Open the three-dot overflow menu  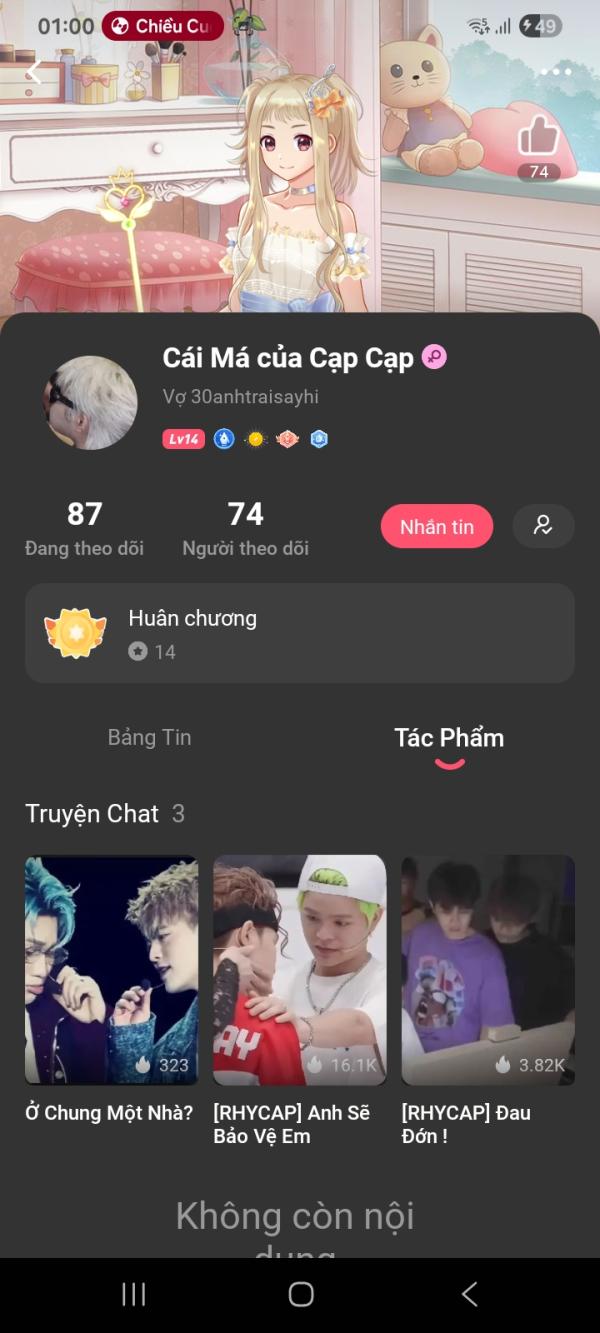[x=556, y=72]
